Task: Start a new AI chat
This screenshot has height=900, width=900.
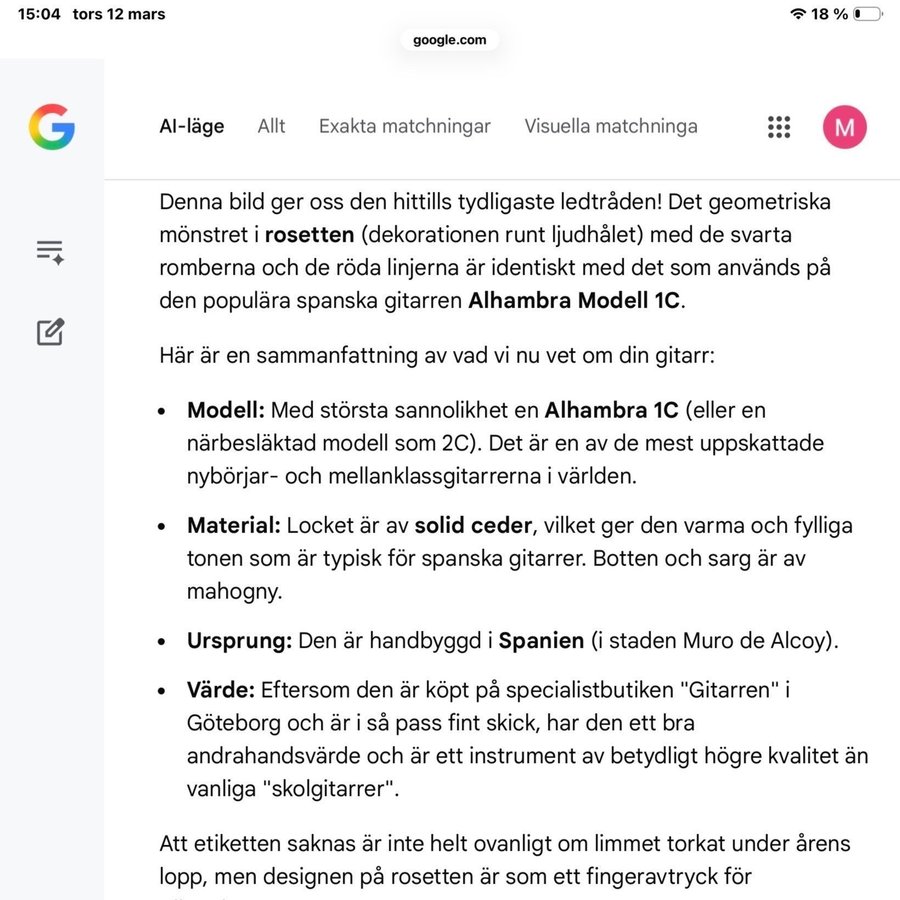Action: pyautogui.click(x=50, y=332)
